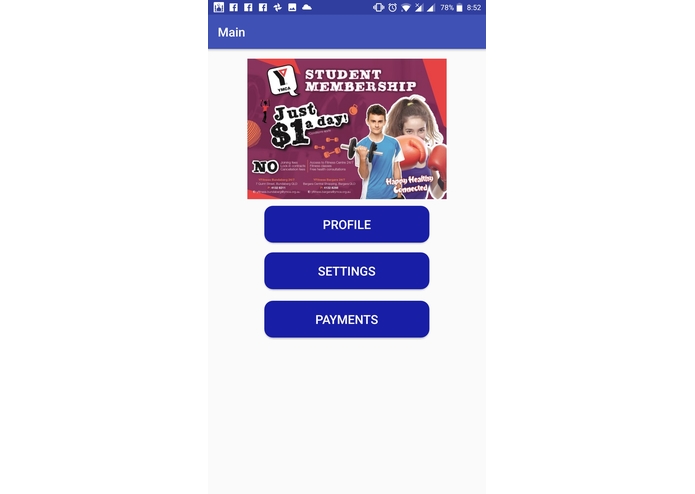This screenshot has width=695, height=494.
Task: Open the Payments section
Action: coord(346,320)
